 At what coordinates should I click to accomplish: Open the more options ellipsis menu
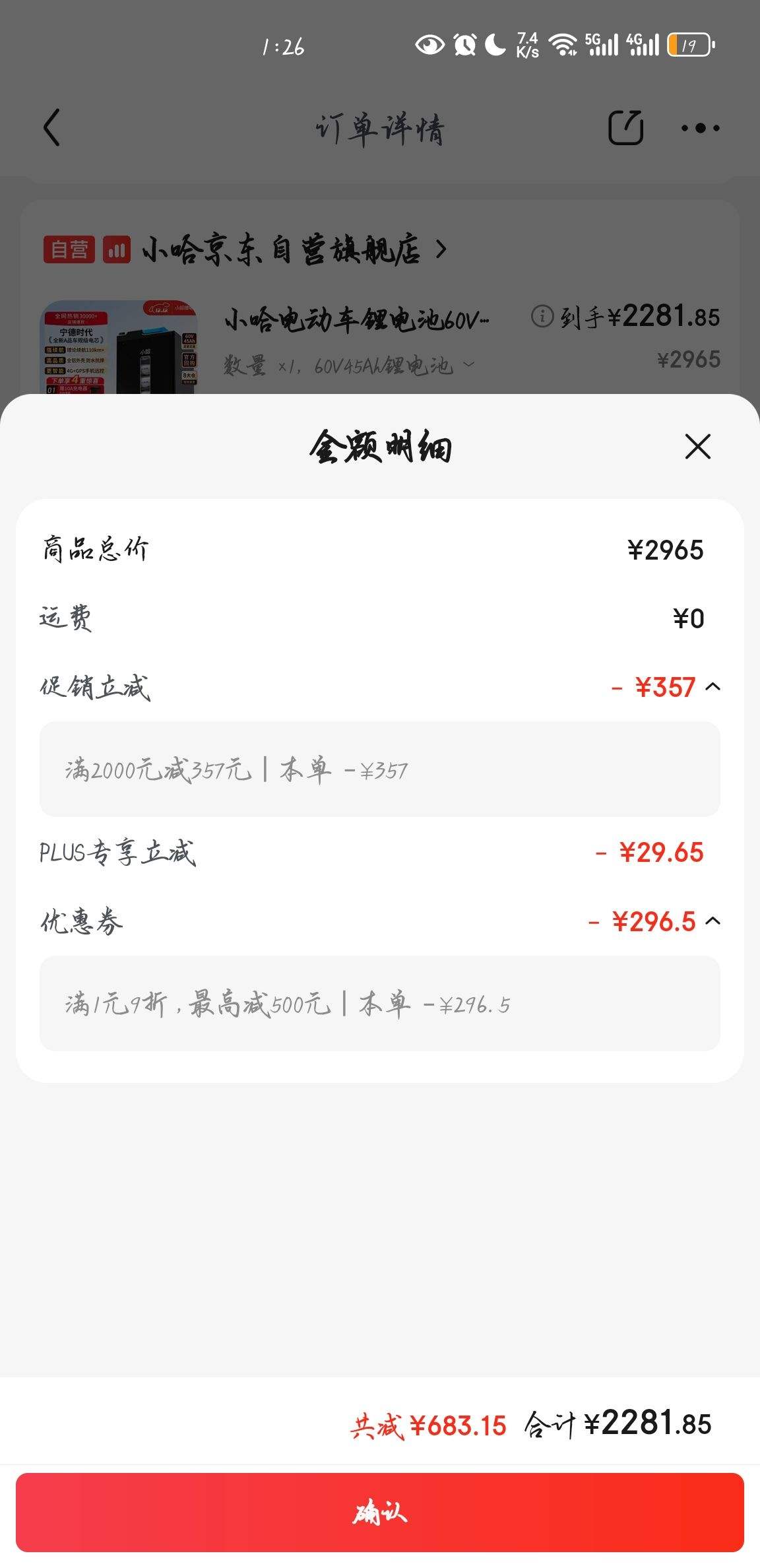click(701, 129)
